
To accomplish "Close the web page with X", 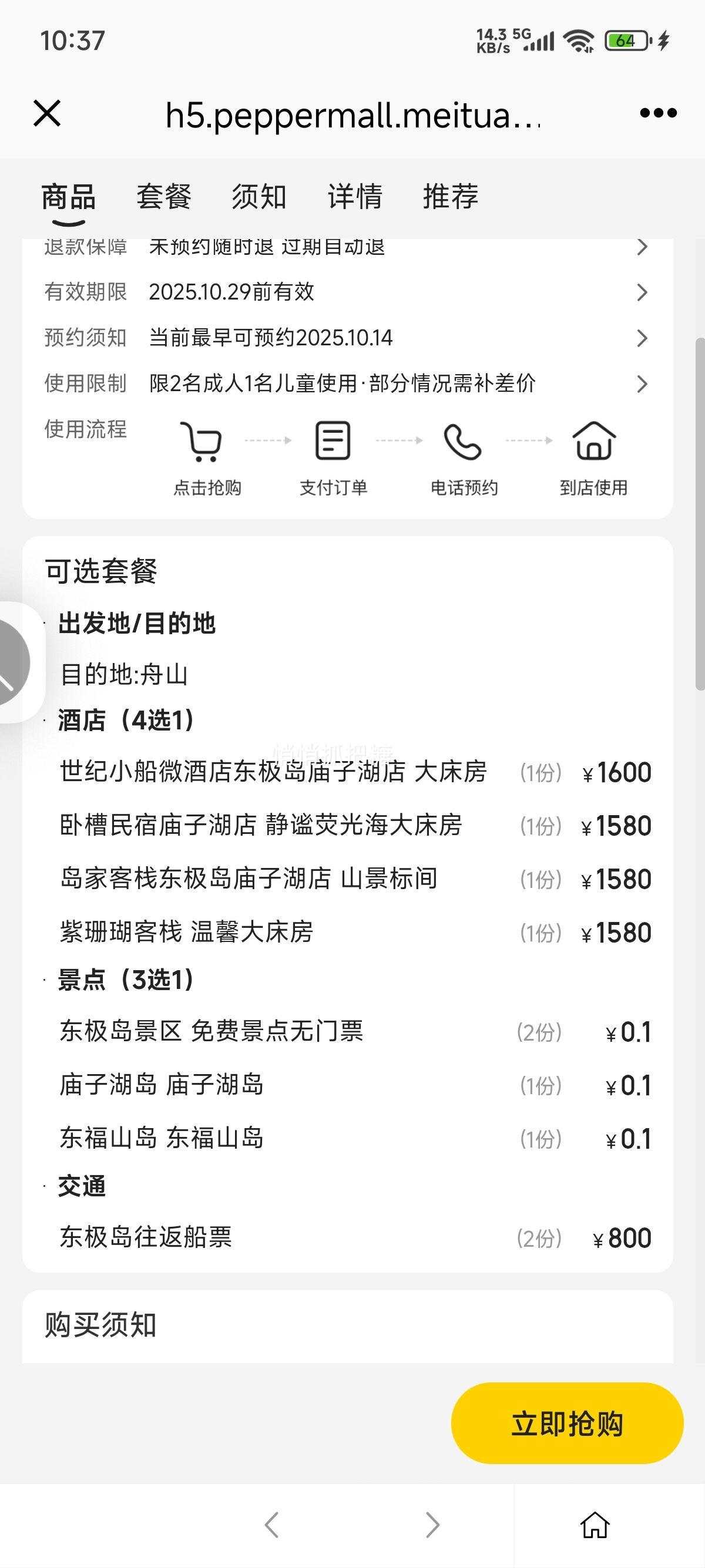I will 47,113.
